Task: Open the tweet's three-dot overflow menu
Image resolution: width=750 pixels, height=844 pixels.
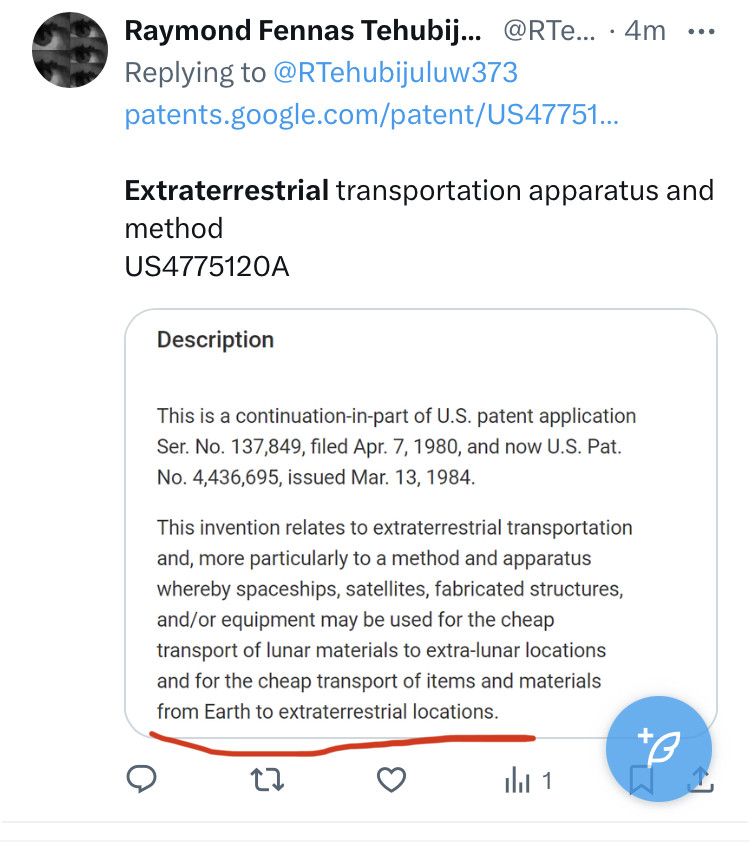Action: point(702,30)
